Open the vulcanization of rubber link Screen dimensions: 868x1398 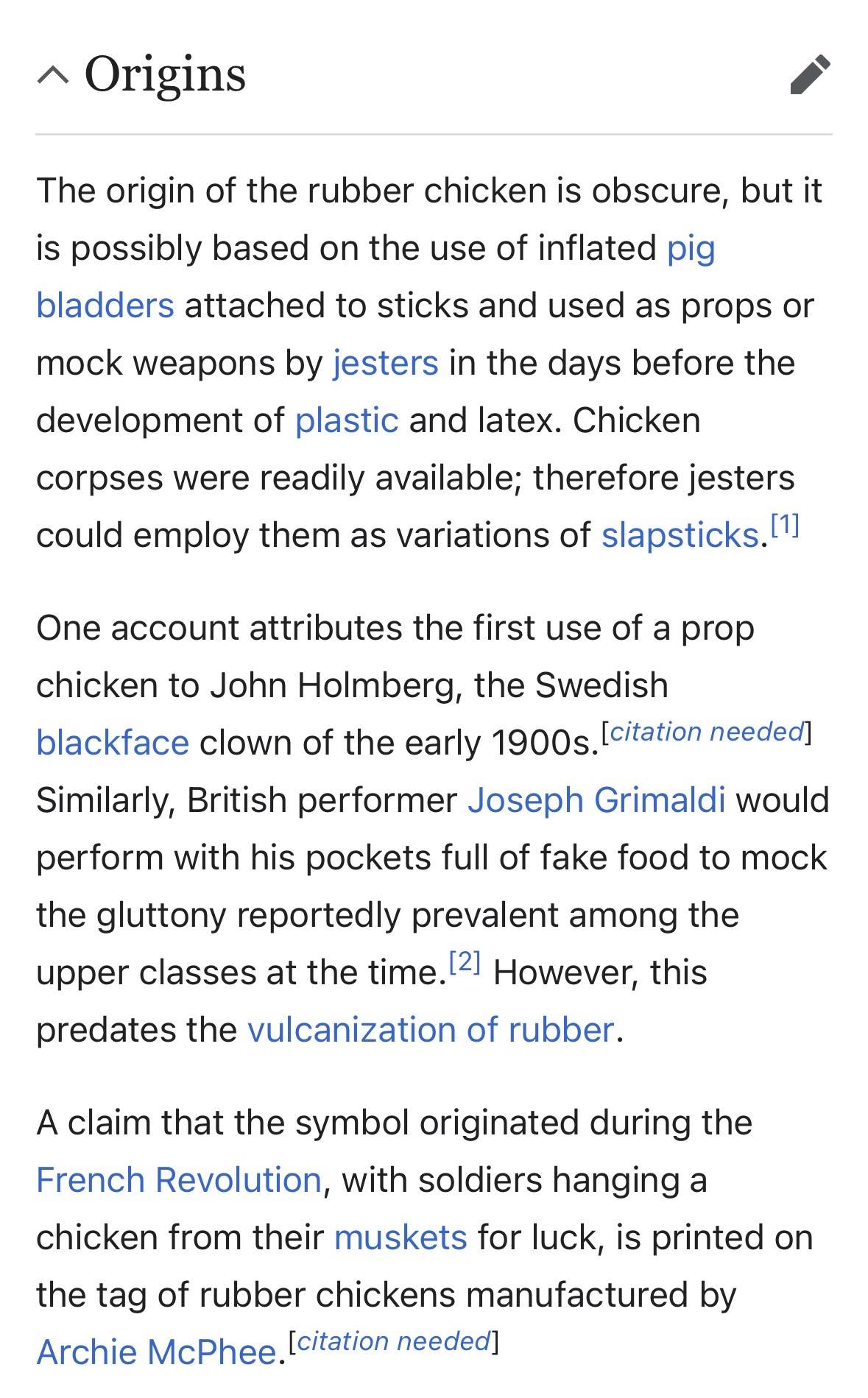431,1030
